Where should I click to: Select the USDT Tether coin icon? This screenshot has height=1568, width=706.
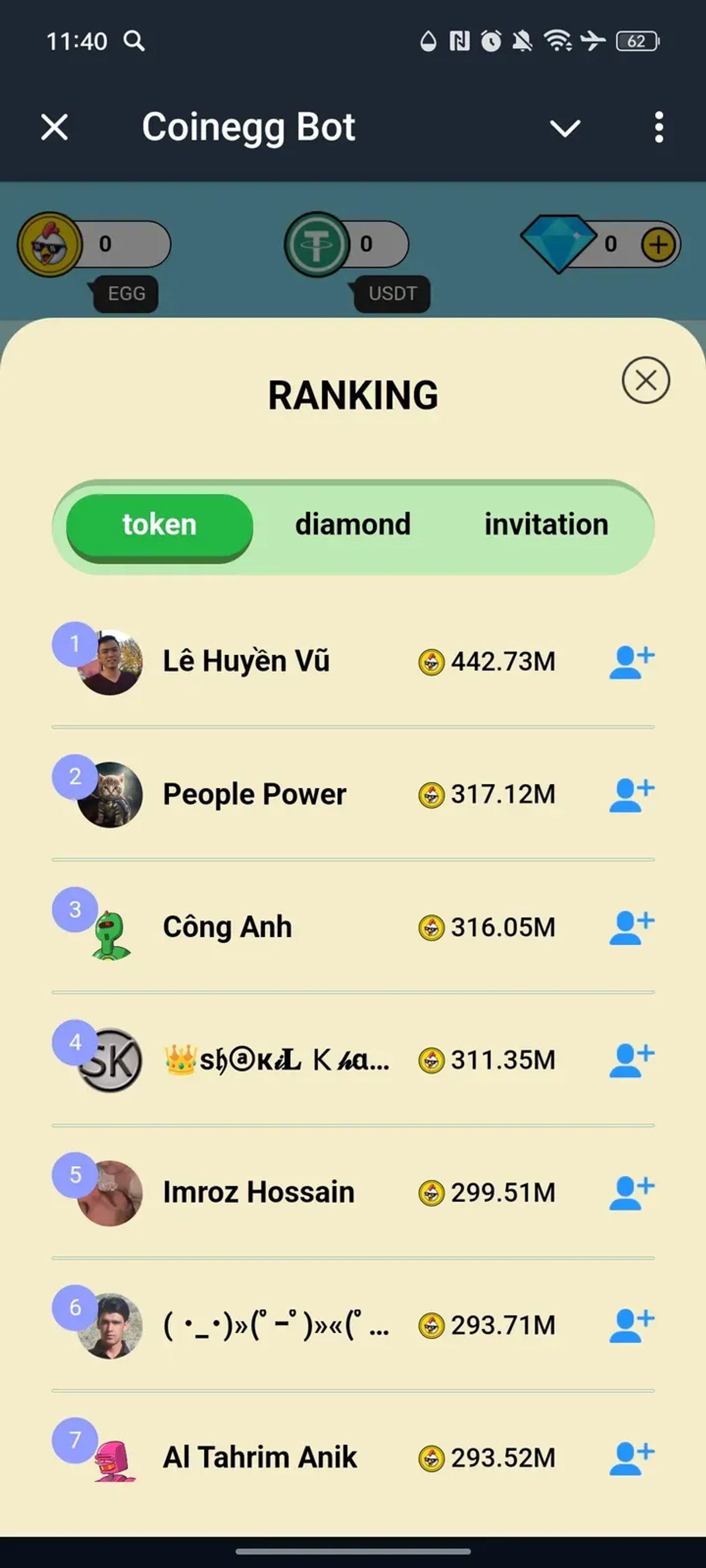tap(316, 243)
